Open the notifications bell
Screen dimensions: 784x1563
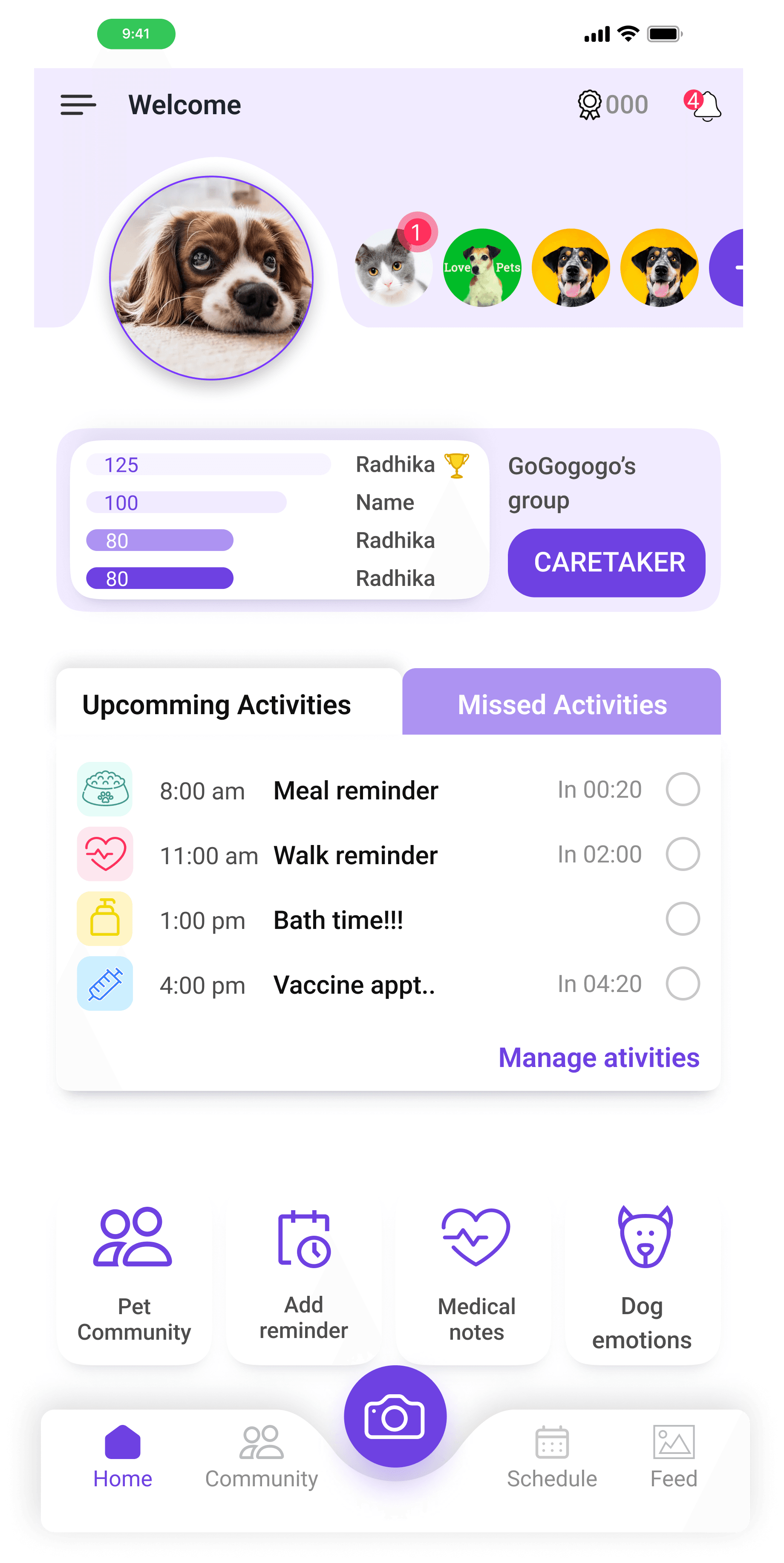click(x=705, y=106)
